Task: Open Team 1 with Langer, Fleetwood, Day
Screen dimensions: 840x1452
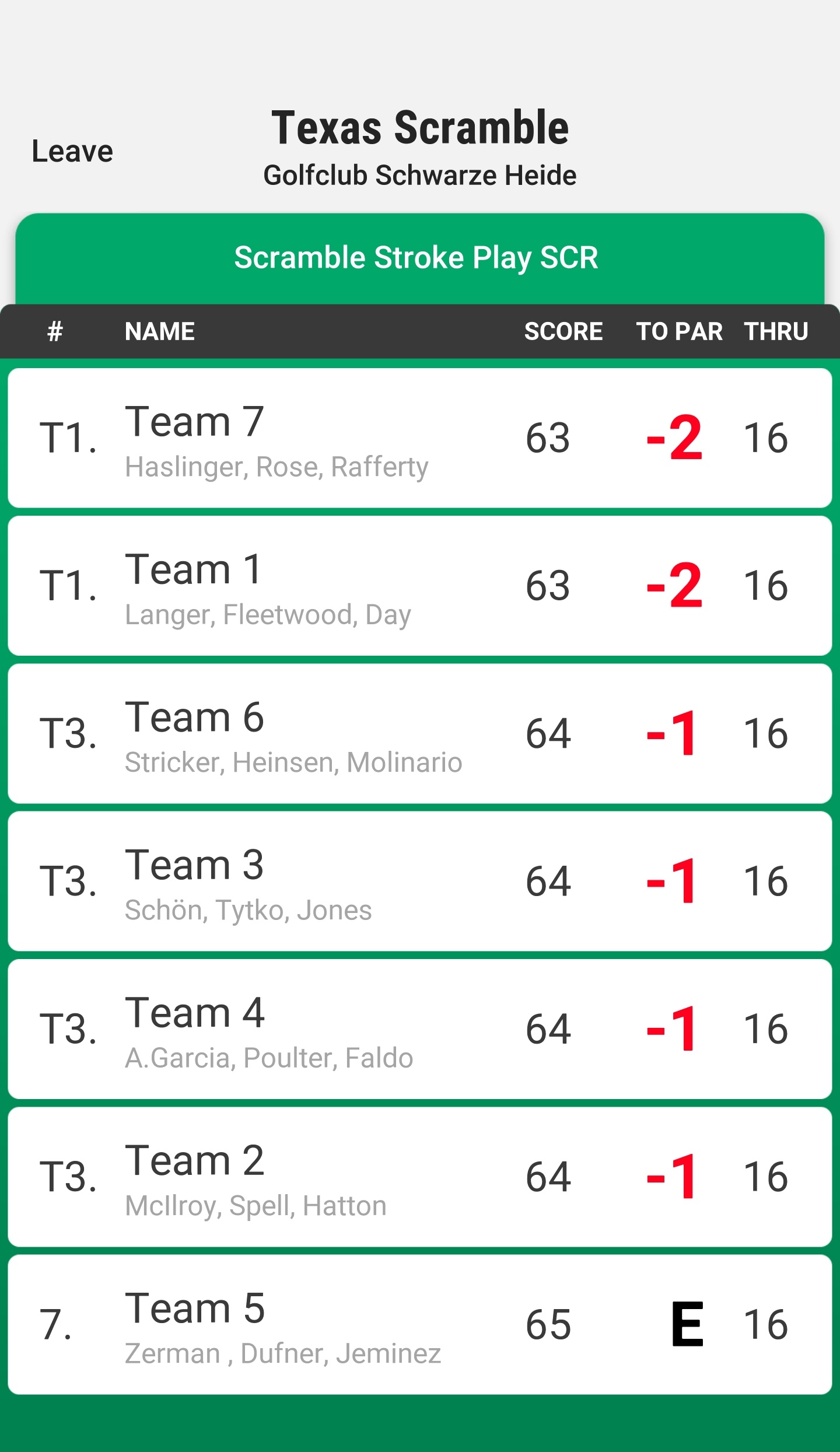Action: pos(419,586)
